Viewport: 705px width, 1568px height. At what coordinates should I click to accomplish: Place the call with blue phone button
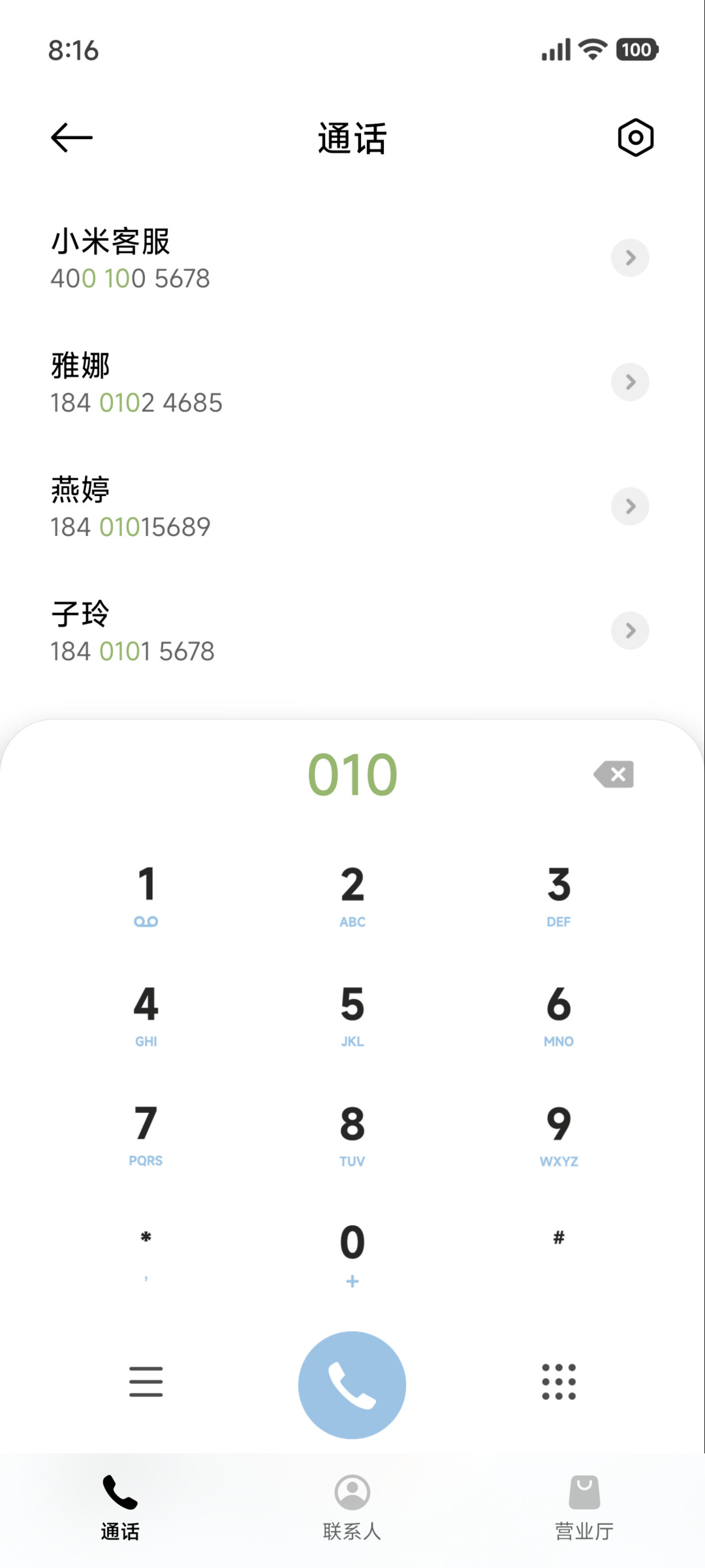coord(352,1385)
